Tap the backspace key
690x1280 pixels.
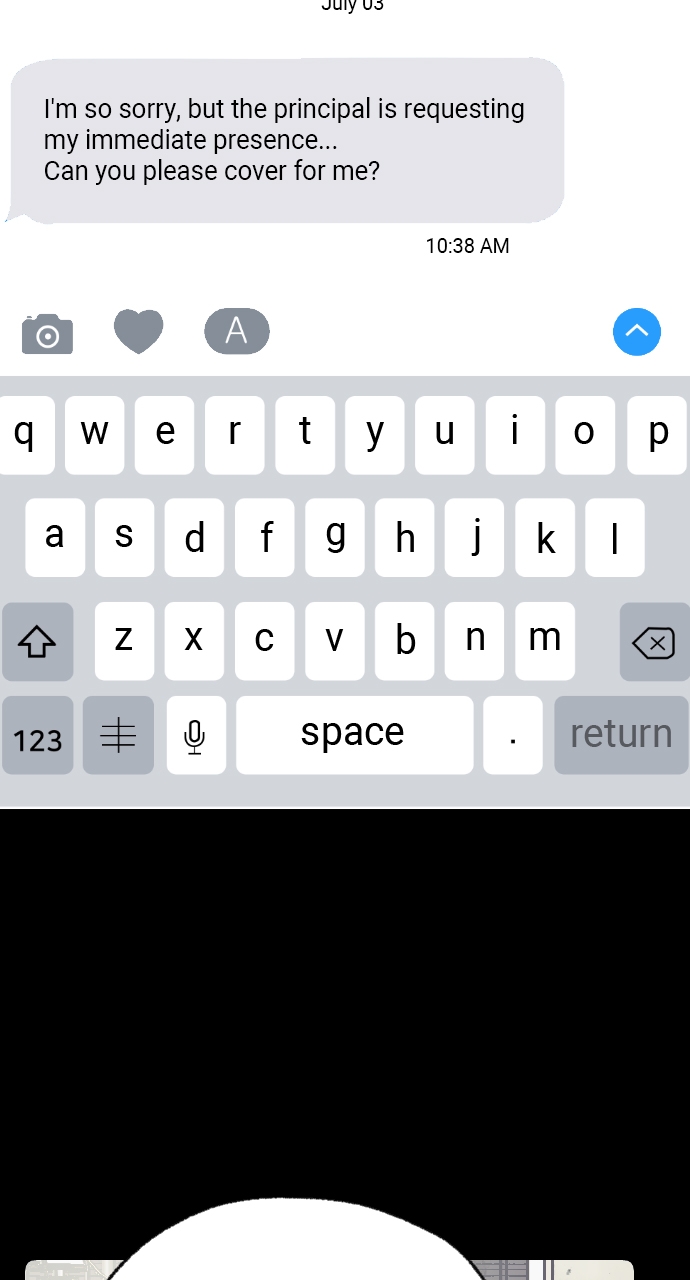(654, 641)
